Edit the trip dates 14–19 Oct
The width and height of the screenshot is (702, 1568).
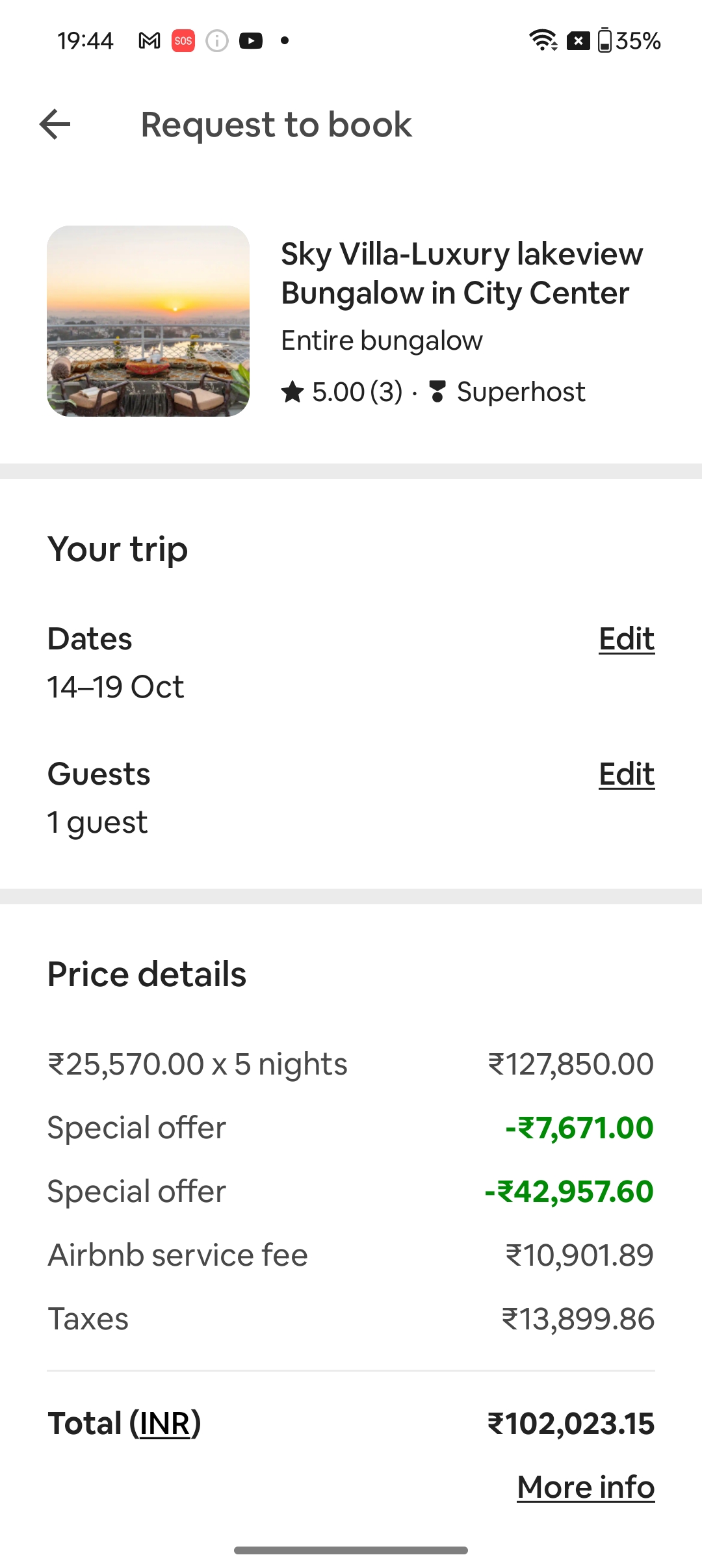coord(627,639)
